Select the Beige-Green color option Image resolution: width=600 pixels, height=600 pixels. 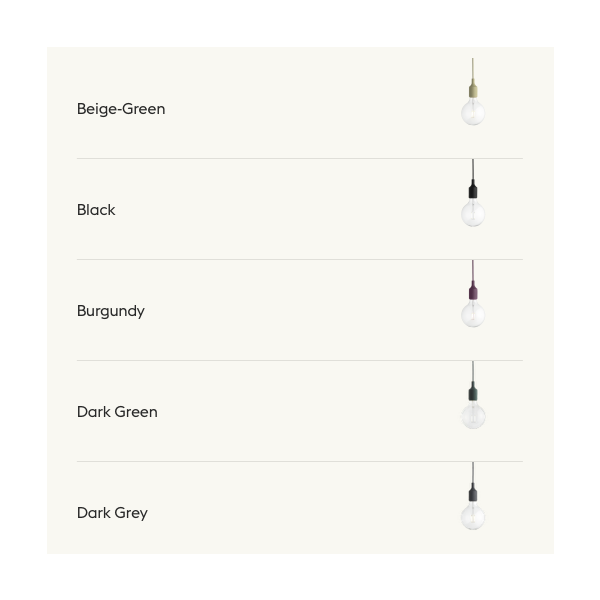tap(121, 109)
